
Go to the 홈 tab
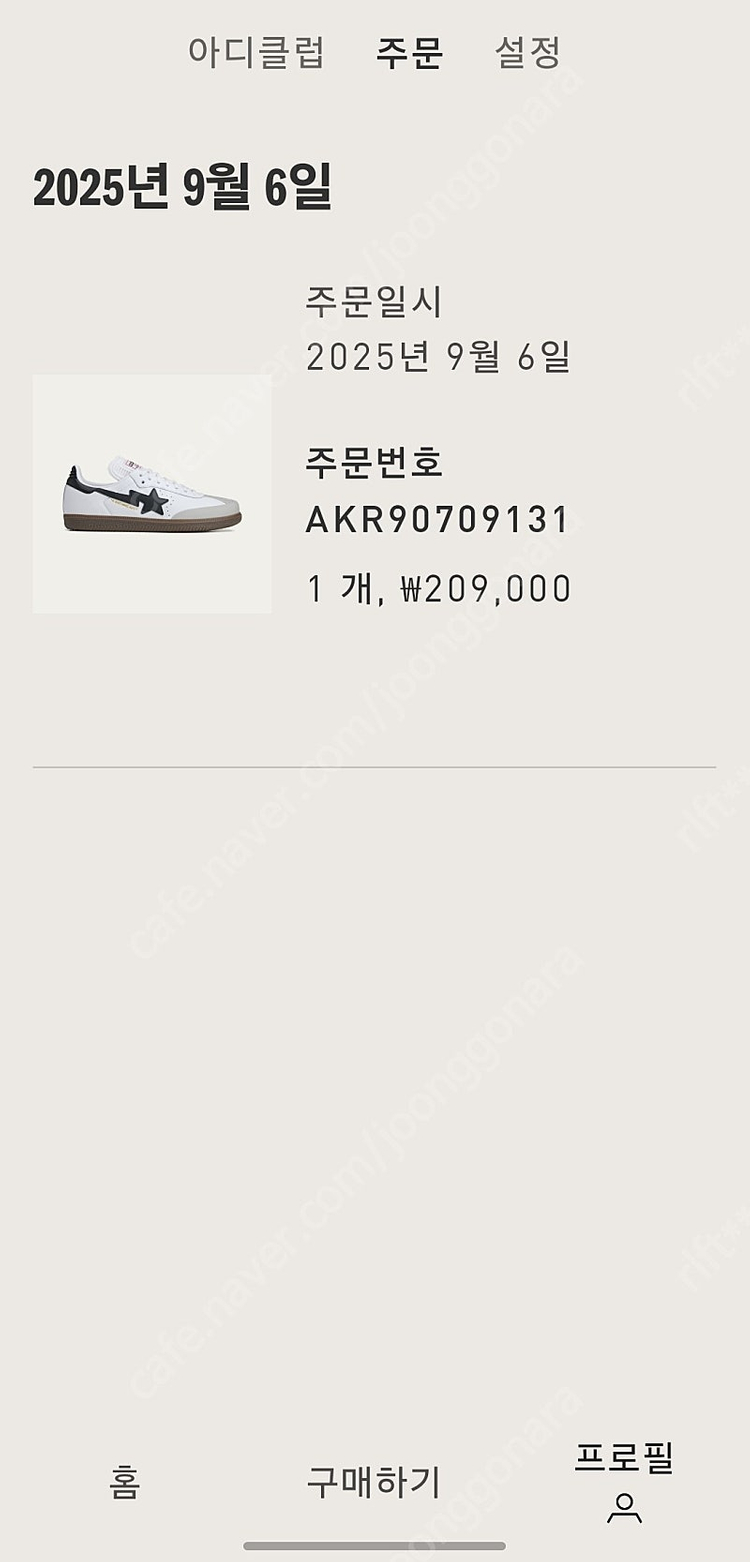coord(124,1482)
